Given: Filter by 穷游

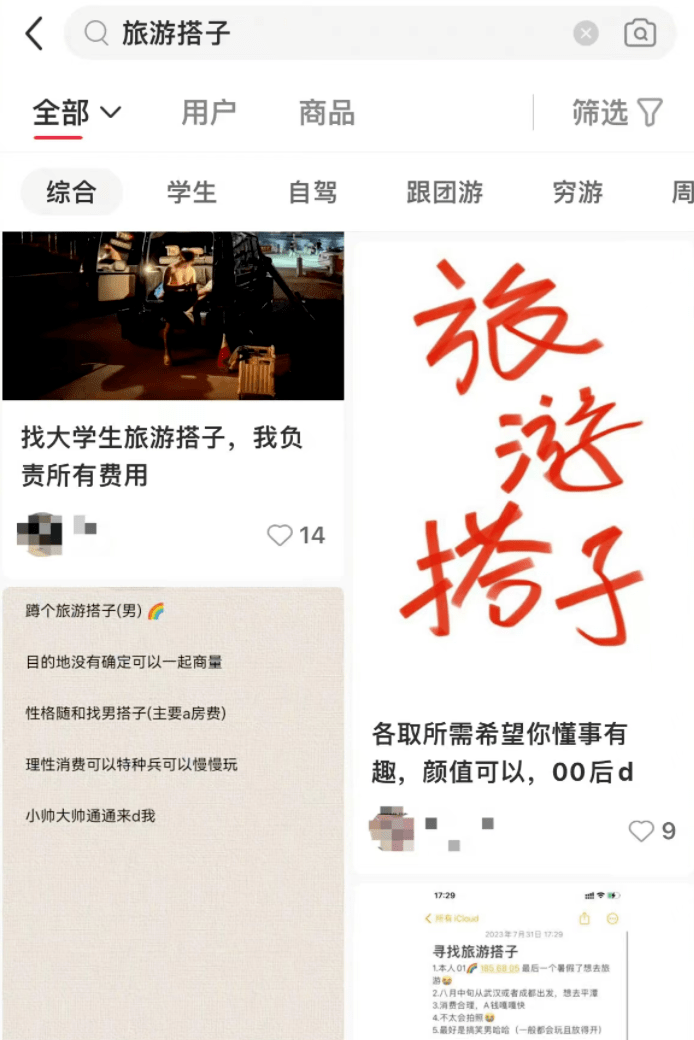Looking at the screenshot, I should coord(578,192).
